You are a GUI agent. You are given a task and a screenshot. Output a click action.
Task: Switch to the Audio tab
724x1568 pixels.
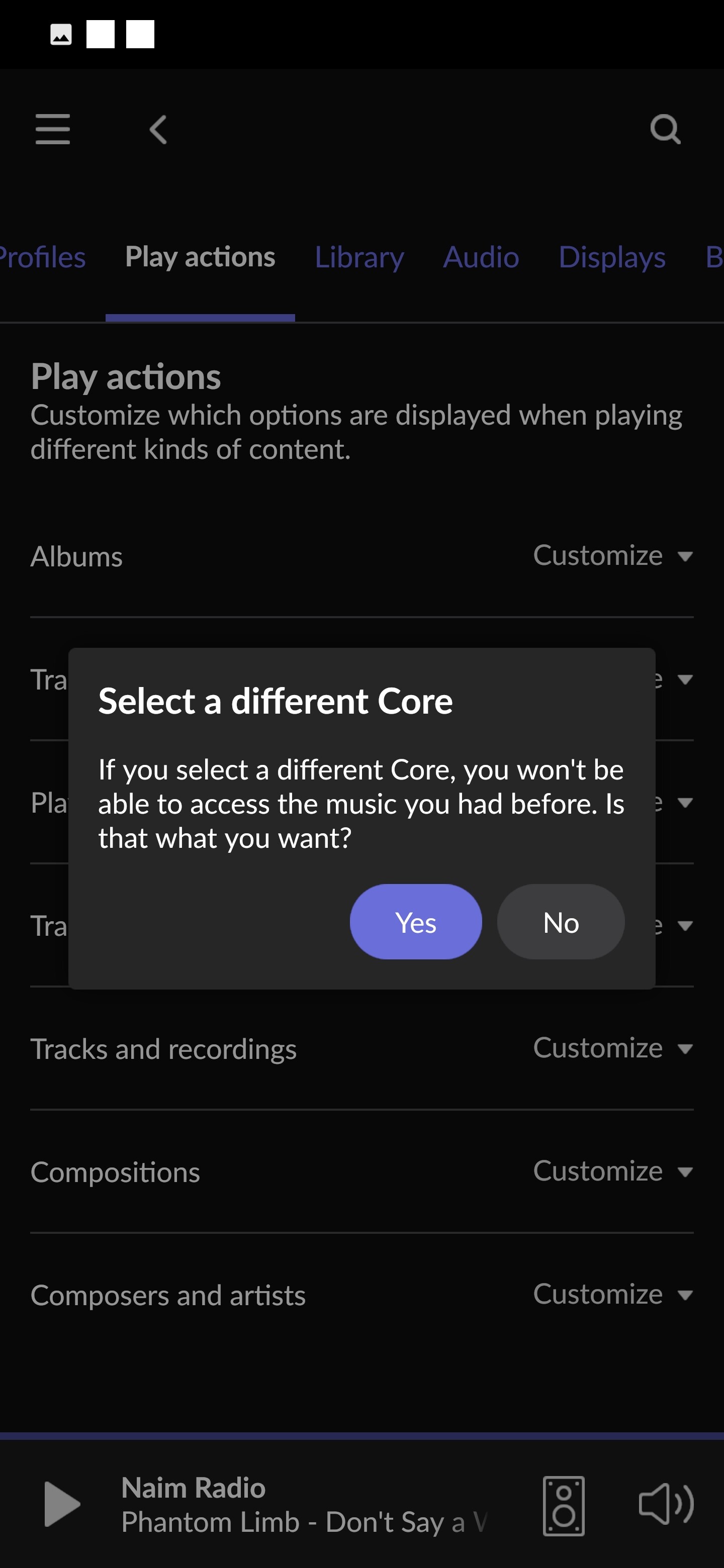click(481, 257)
